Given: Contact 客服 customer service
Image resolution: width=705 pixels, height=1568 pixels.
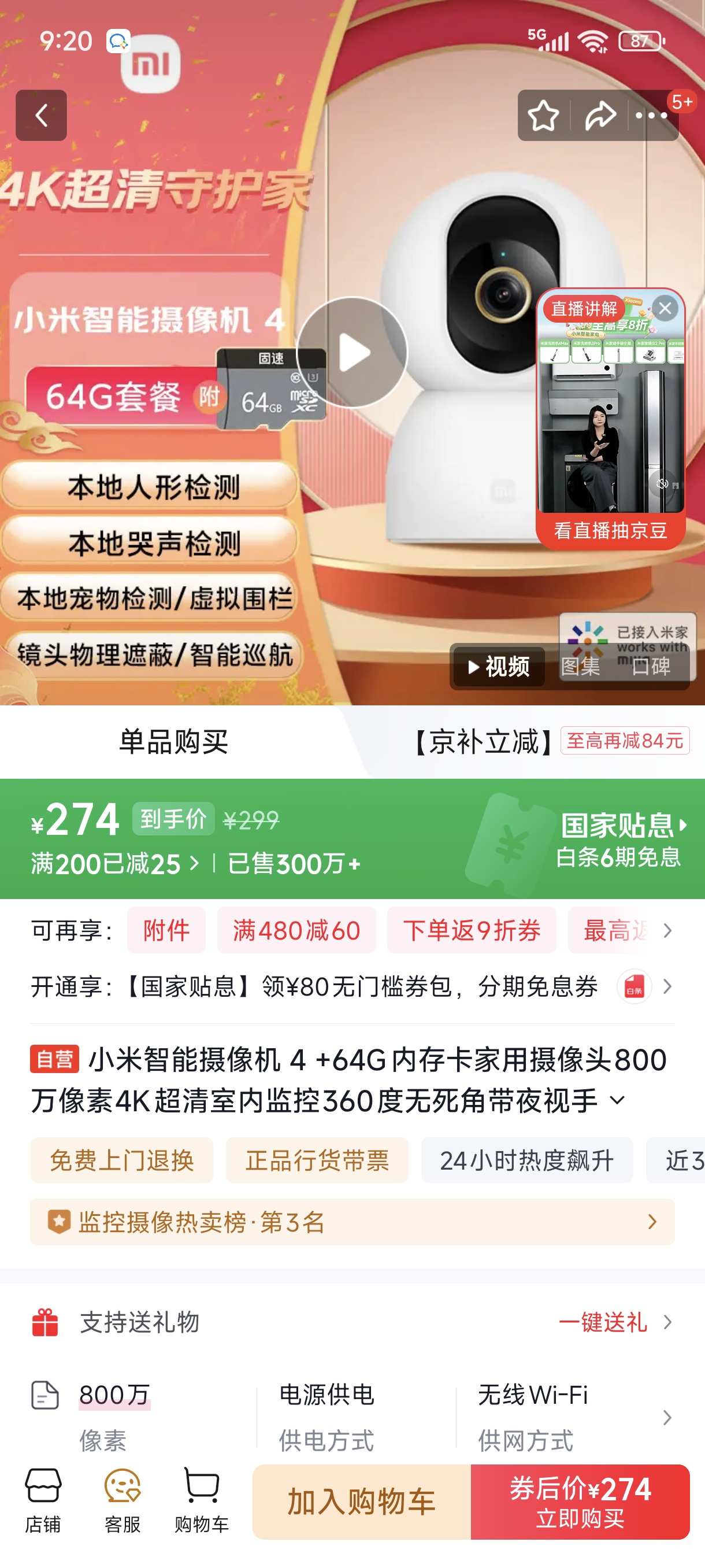Looking at the screenshot, I should click(x=123, y=1501).
